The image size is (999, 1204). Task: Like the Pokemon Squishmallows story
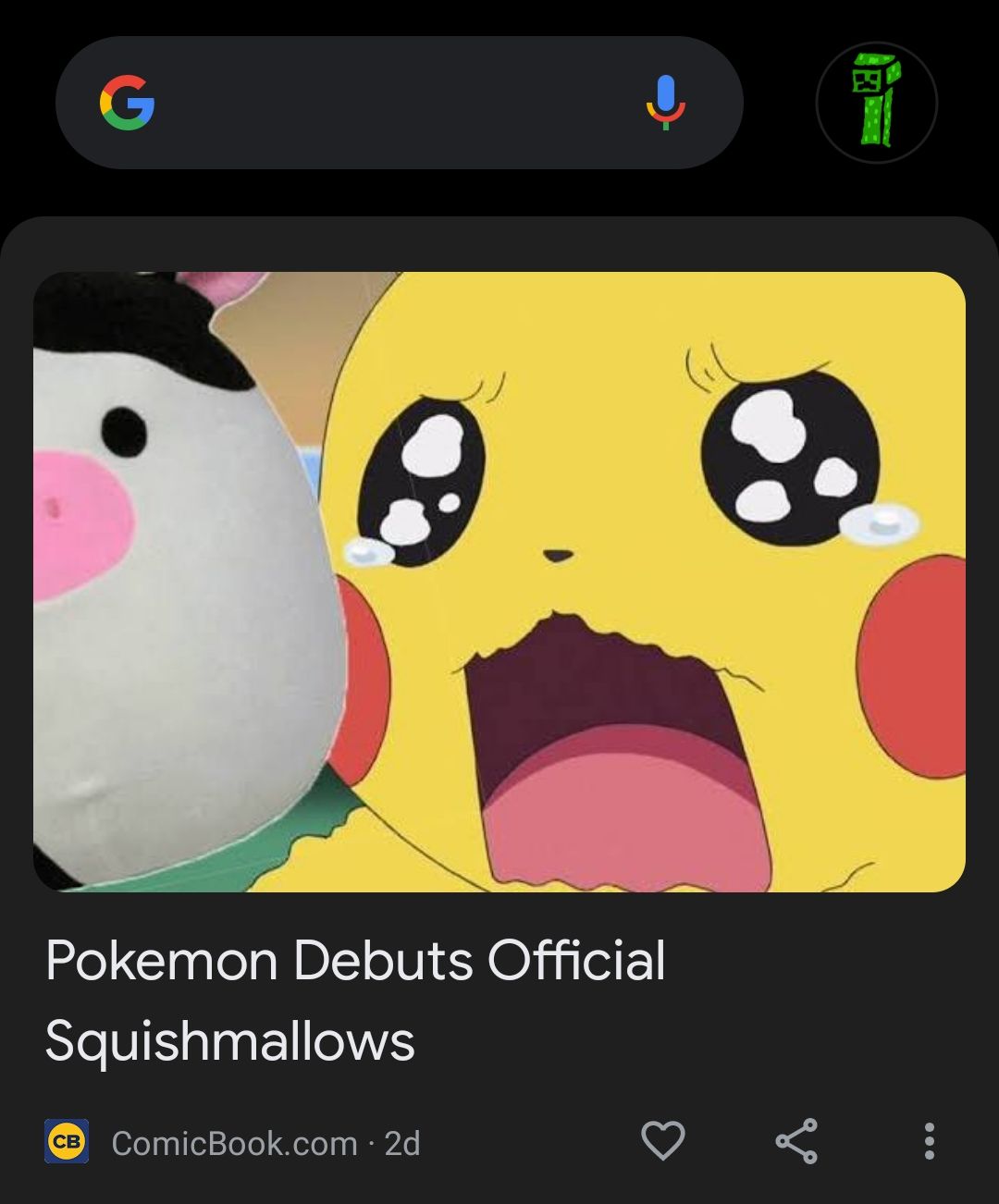pos(663,1141)
